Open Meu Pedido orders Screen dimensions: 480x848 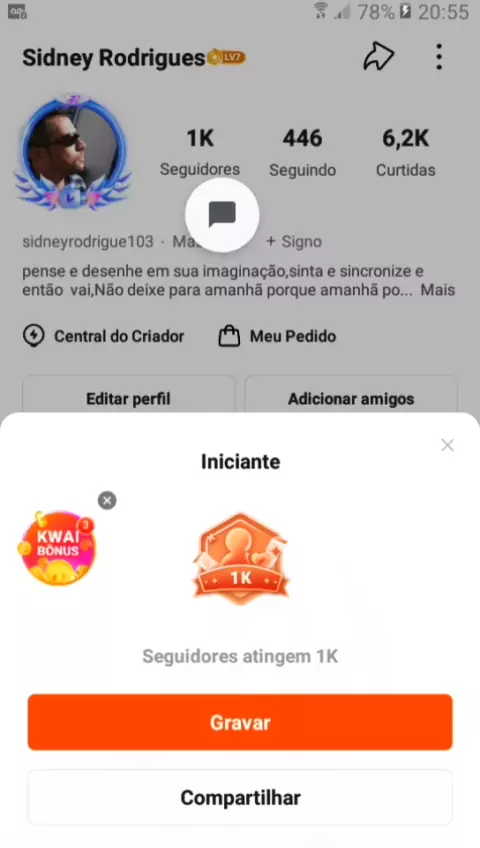coord(277,336)
